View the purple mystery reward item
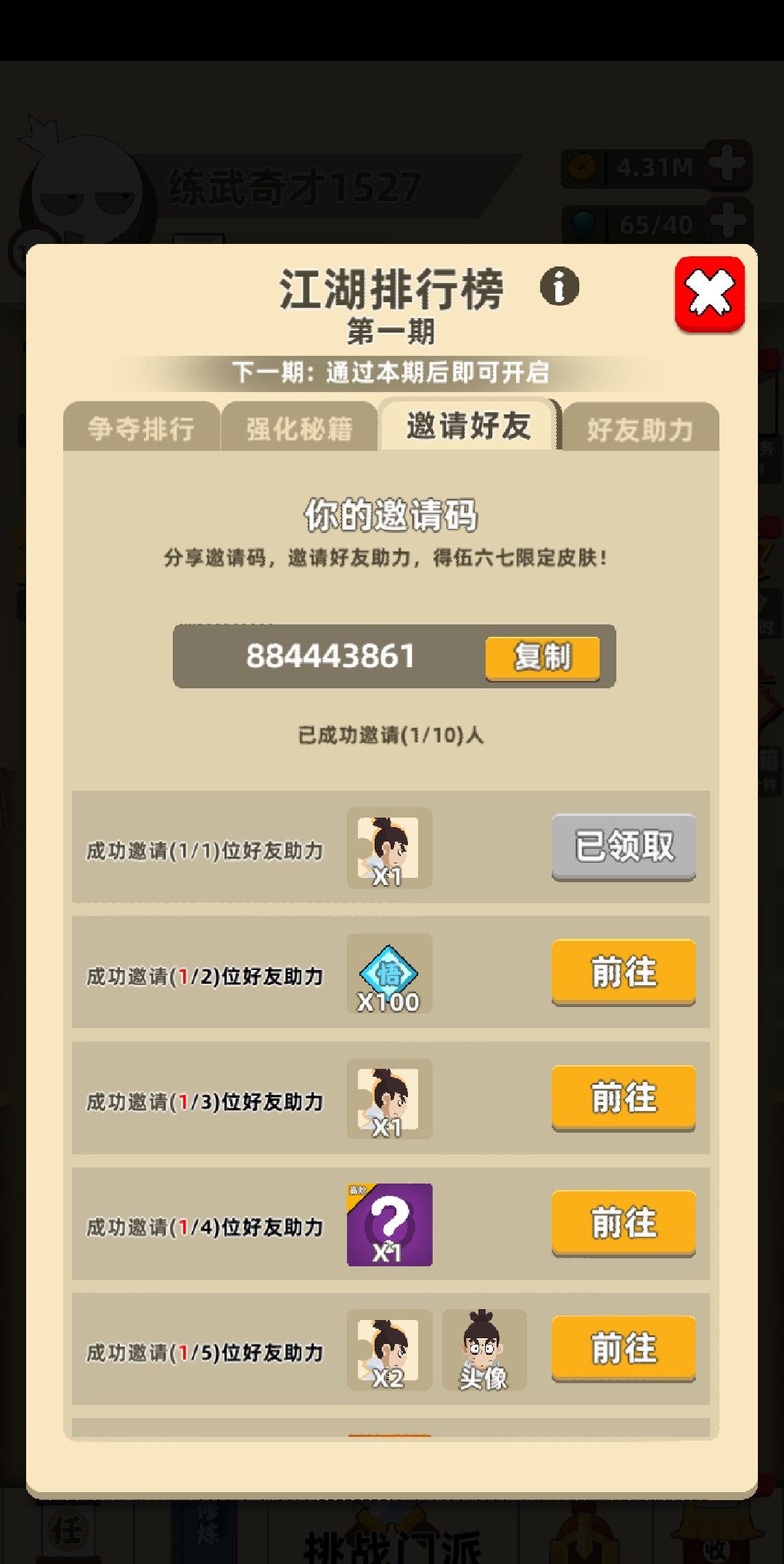 390,1225
